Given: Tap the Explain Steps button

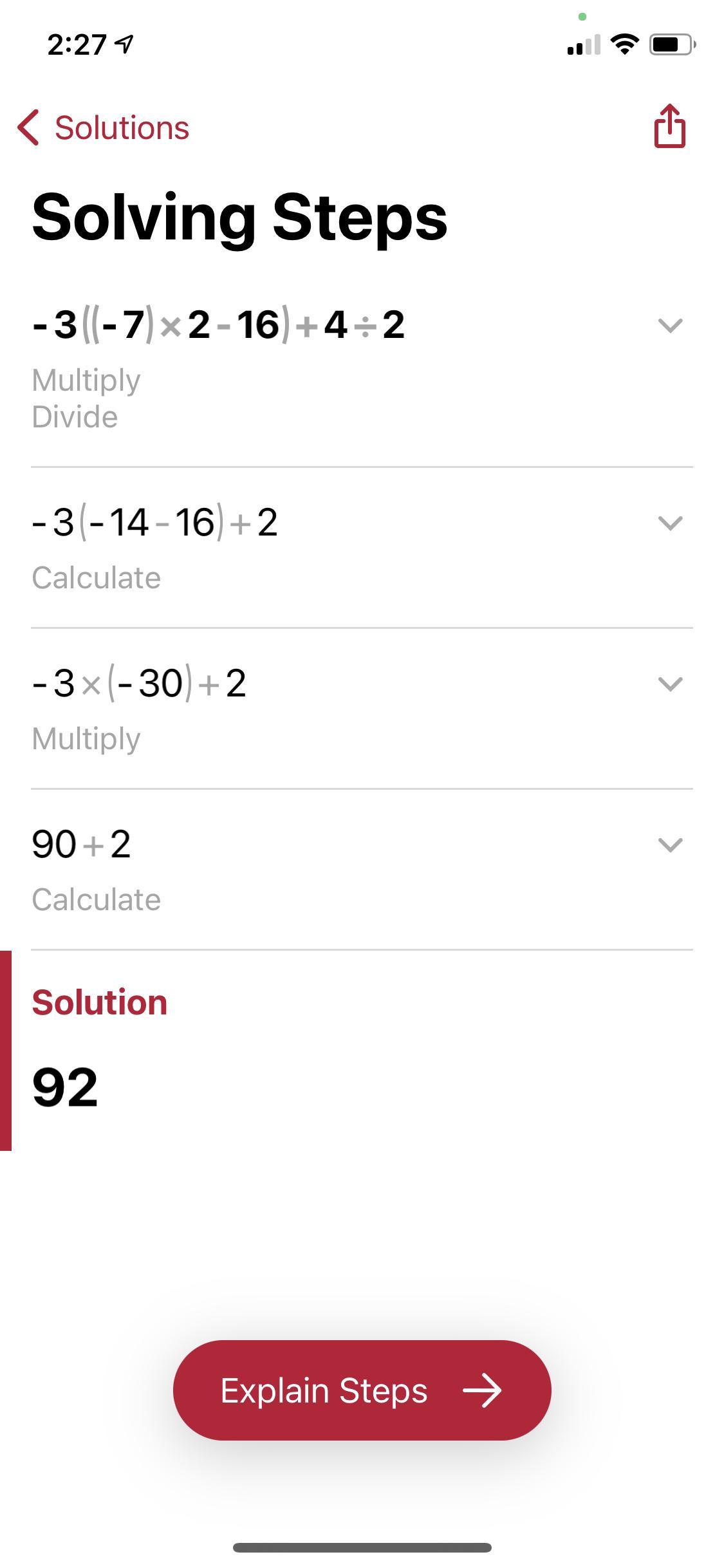Looking at the screenshot, I should 362,1390.
